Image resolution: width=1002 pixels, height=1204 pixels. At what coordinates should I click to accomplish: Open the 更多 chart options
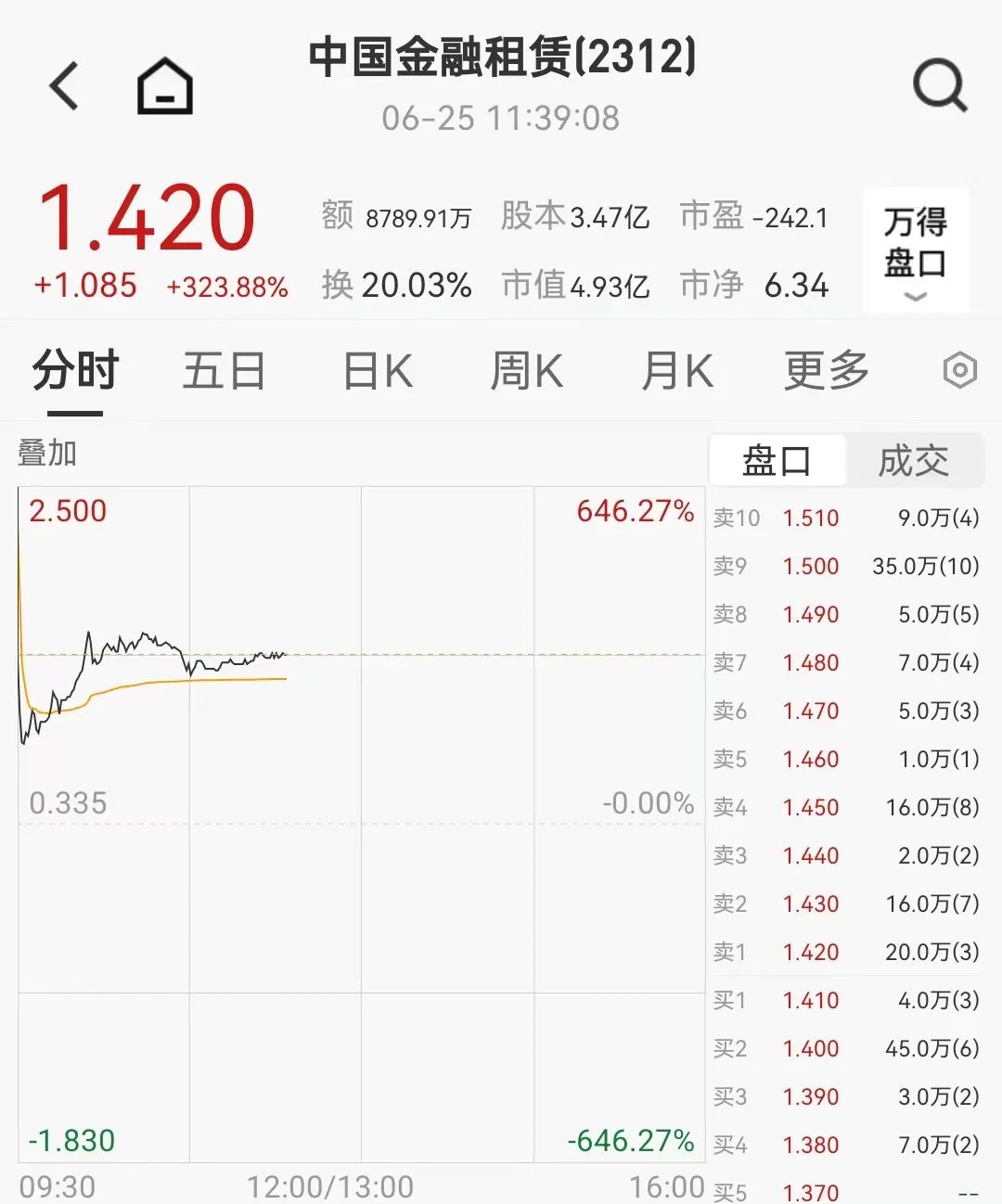point(826,372)
